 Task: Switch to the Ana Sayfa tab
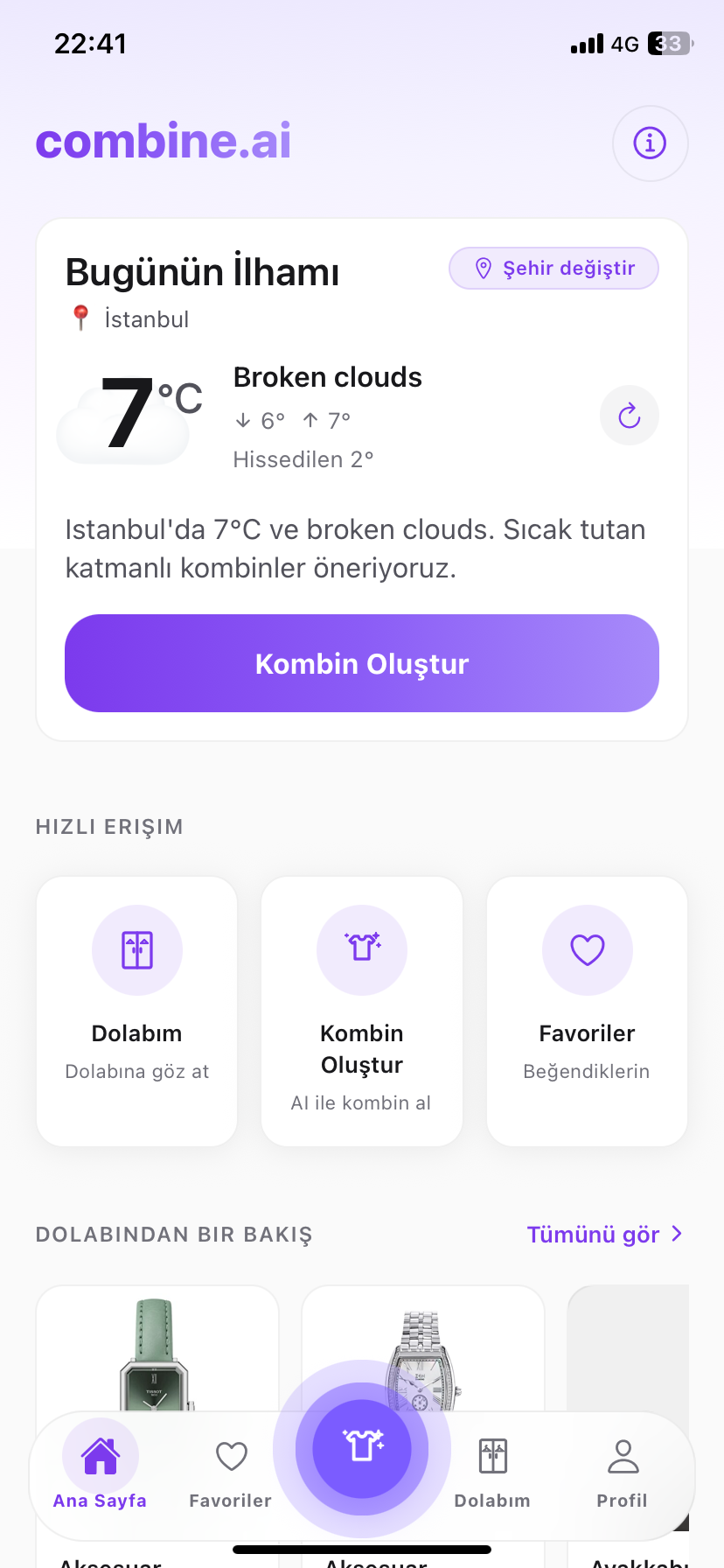pyautogui.click(x=101, y=1471)
